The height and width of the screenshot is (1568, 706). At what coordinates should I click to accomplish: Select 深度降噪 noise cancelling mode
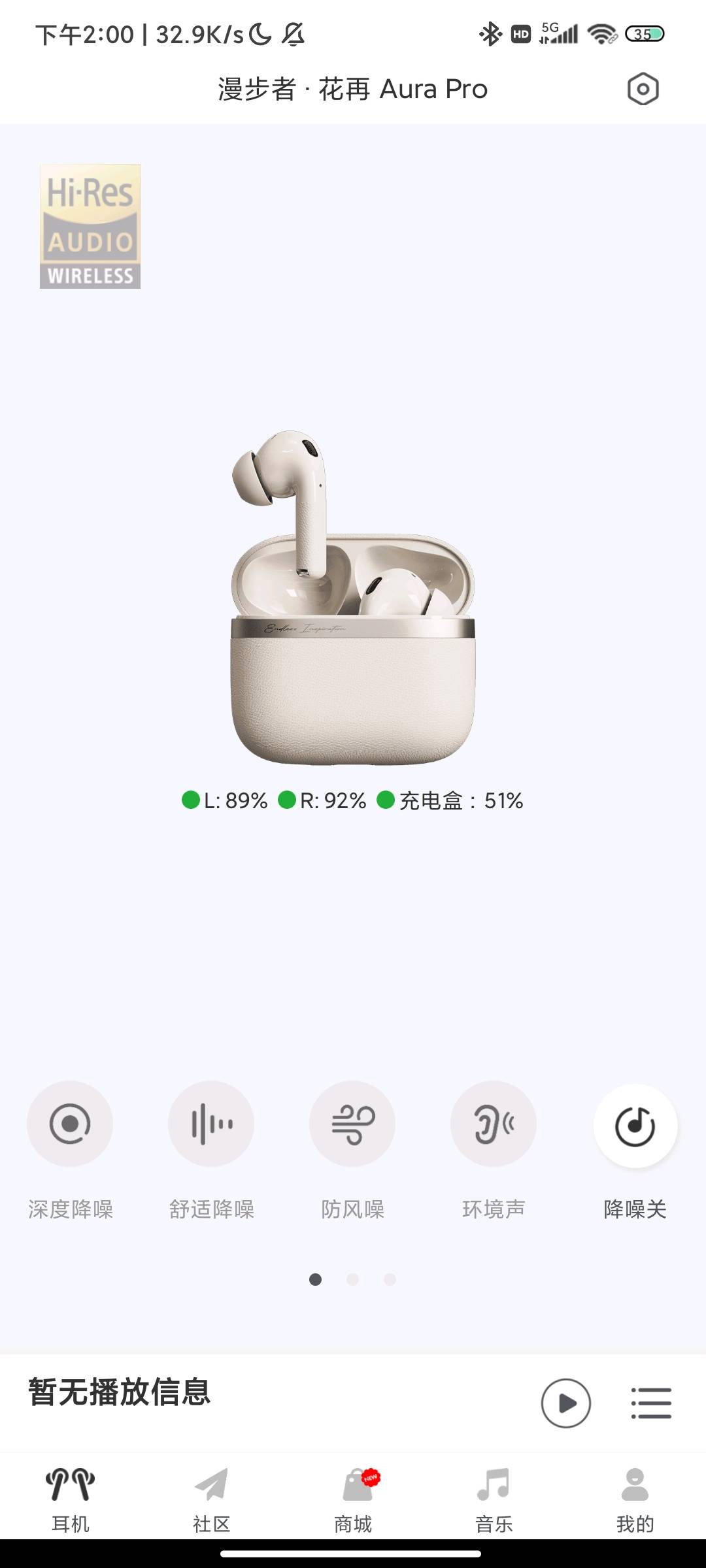click(70, 1124)
